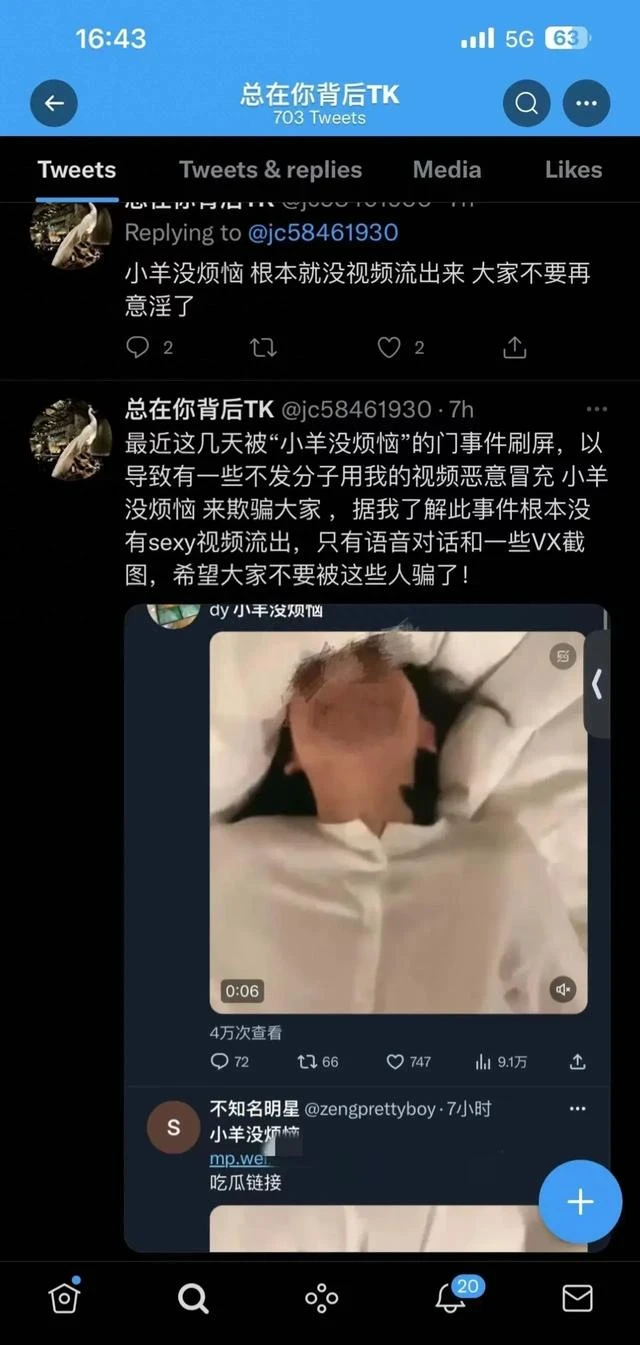The image size is (640, 1345).
Task: Switch to Tweets & replies tab
Action: point(270,170)
